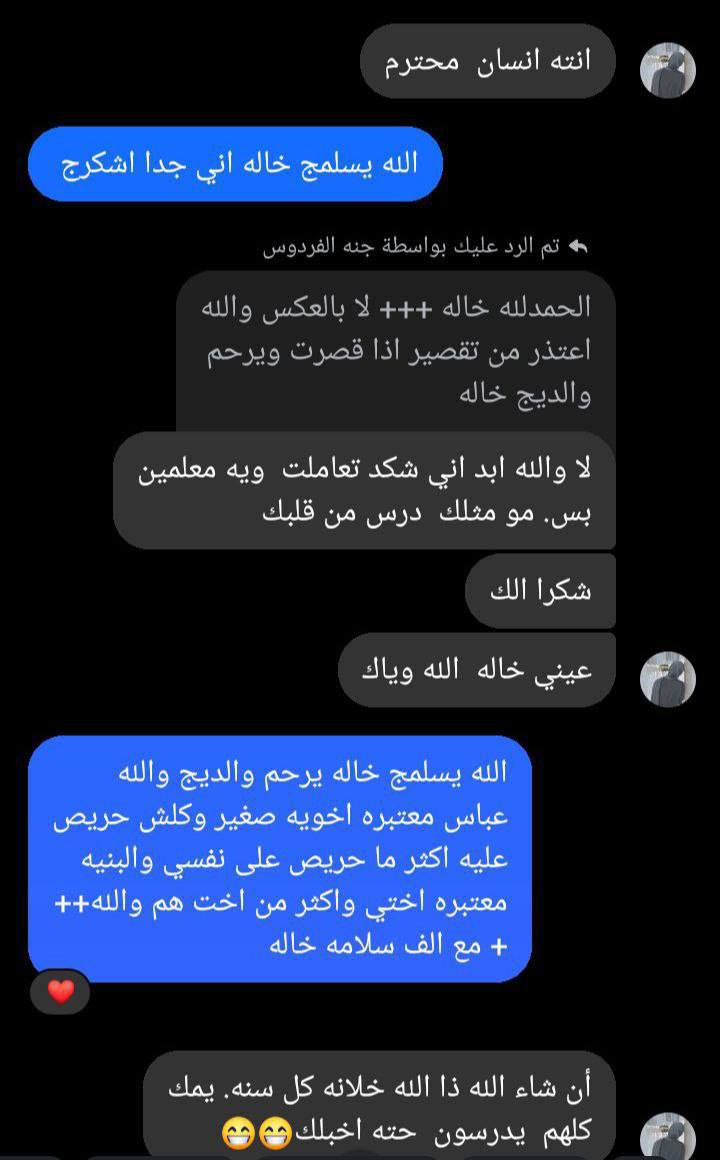Viewport: 720px width, 1160px height.
Task: Select the انته انسان محترم message
Action: click(486, 62)
